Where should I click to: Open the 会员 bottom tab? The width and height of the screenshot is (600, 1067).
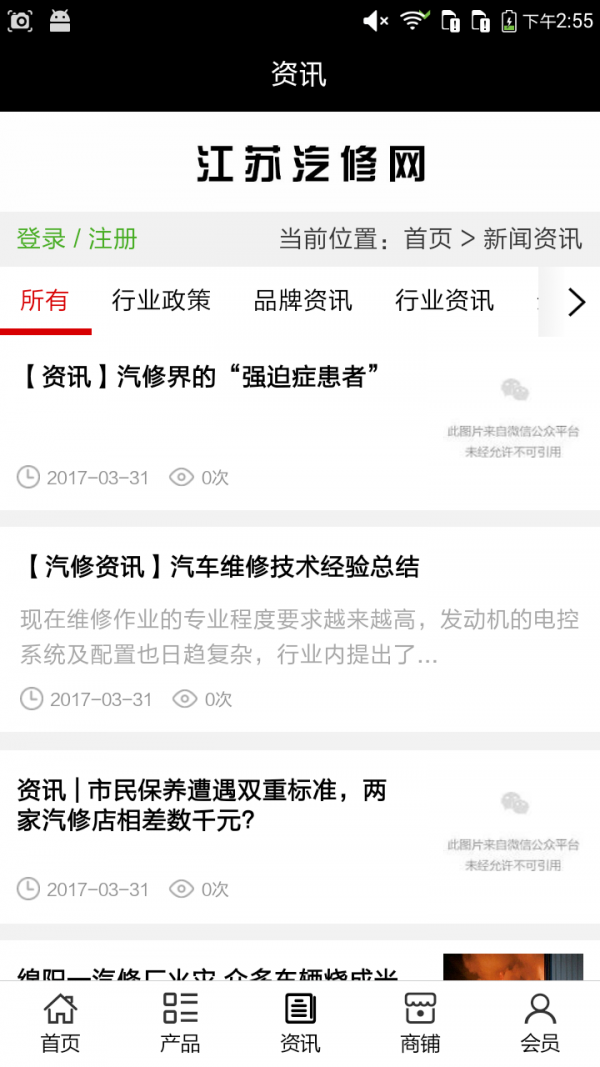pos(540,1023)
